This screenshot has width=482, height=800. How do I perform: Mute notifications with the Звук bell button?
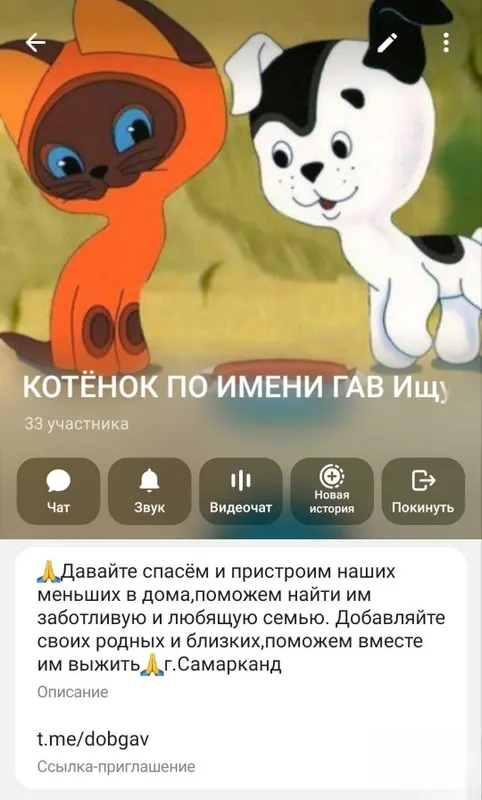pyautogui.click(x=149, y=491)
